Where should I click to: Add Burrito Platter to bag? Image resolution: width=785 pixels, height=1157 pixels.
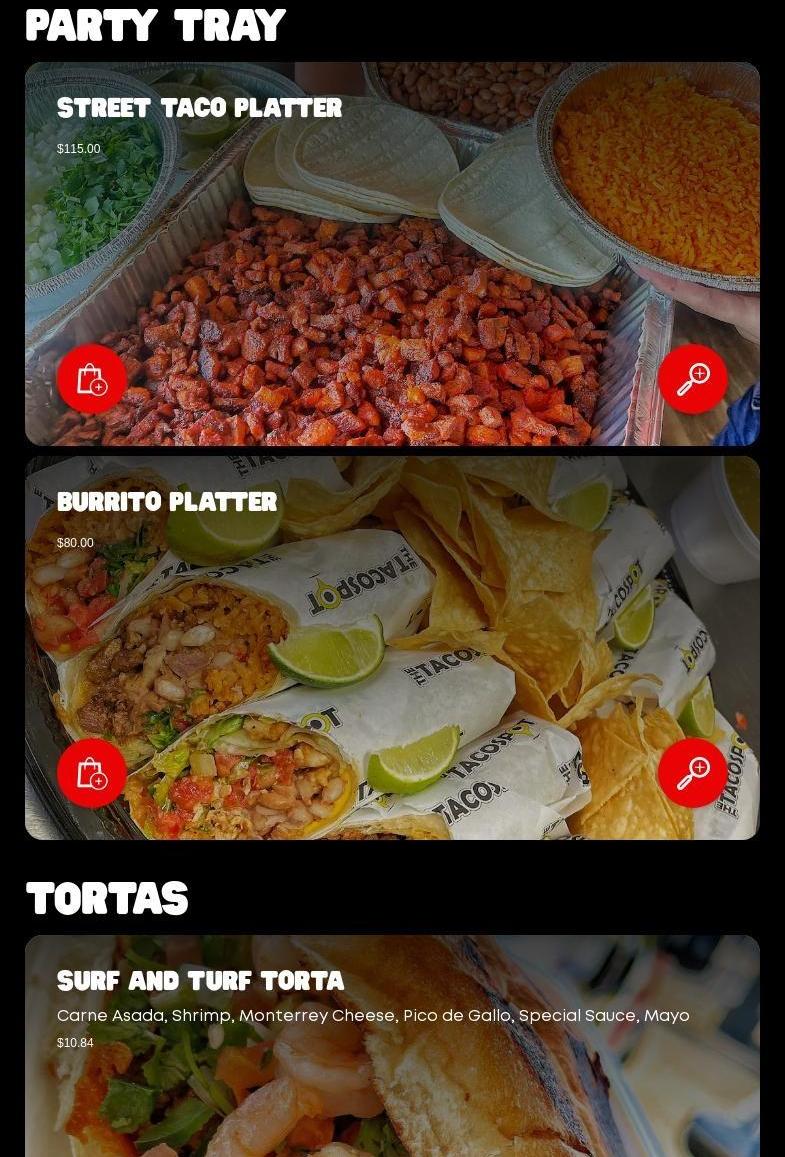[92, 773]
